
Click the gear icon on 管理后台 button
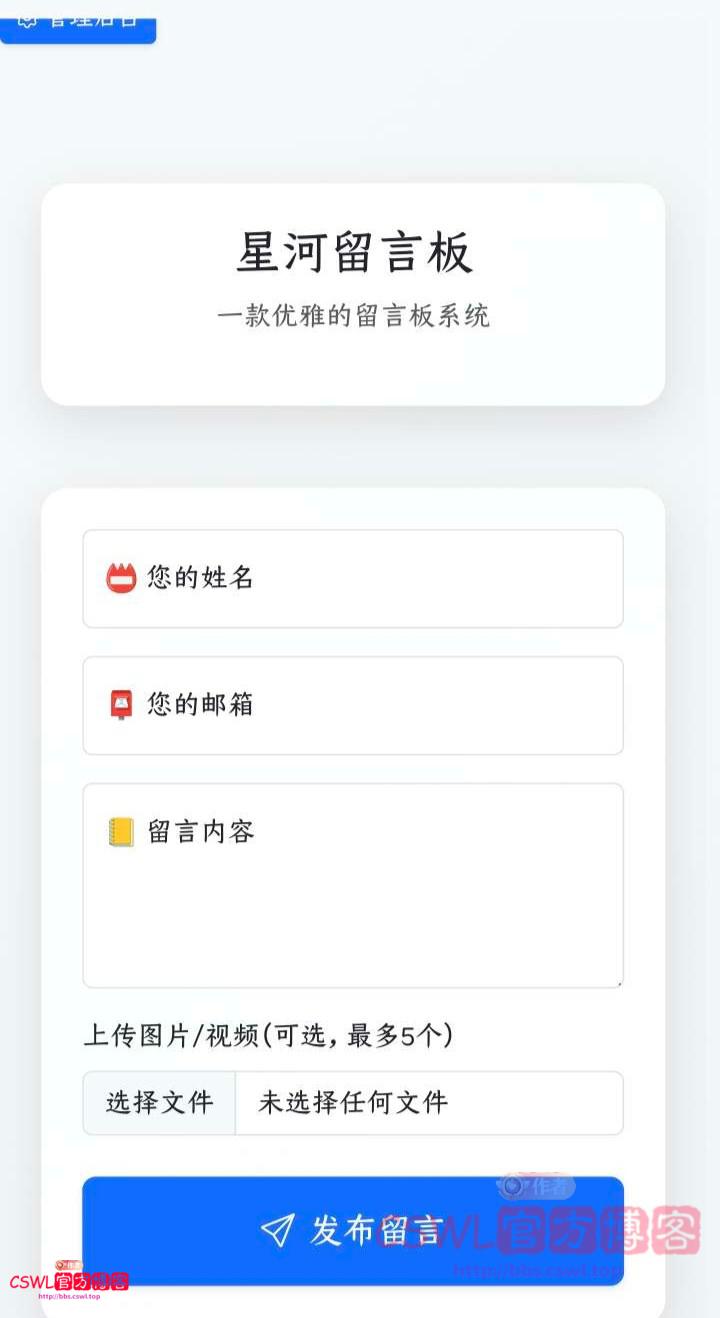pyautogui.click(x=27, y=20)
